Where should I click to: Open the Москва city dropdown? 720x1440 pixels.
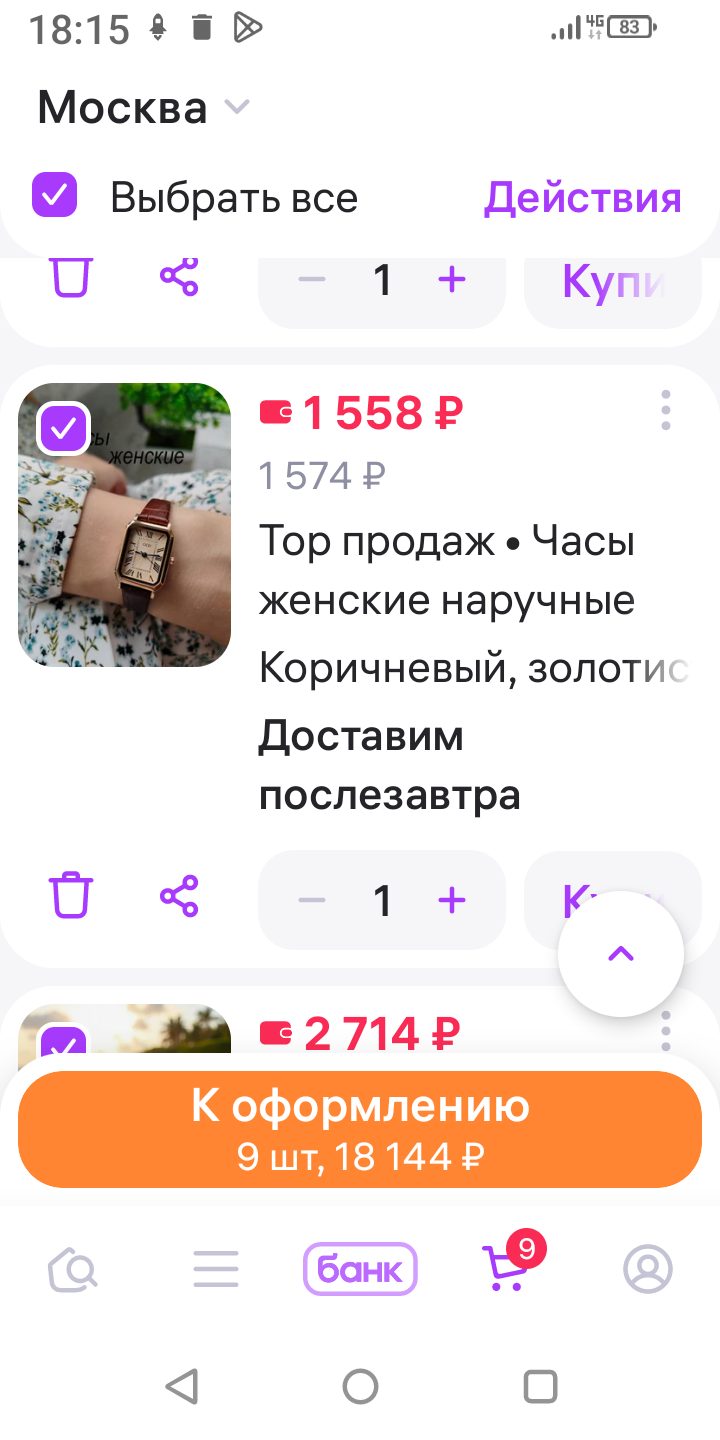[x=143, y=107]
